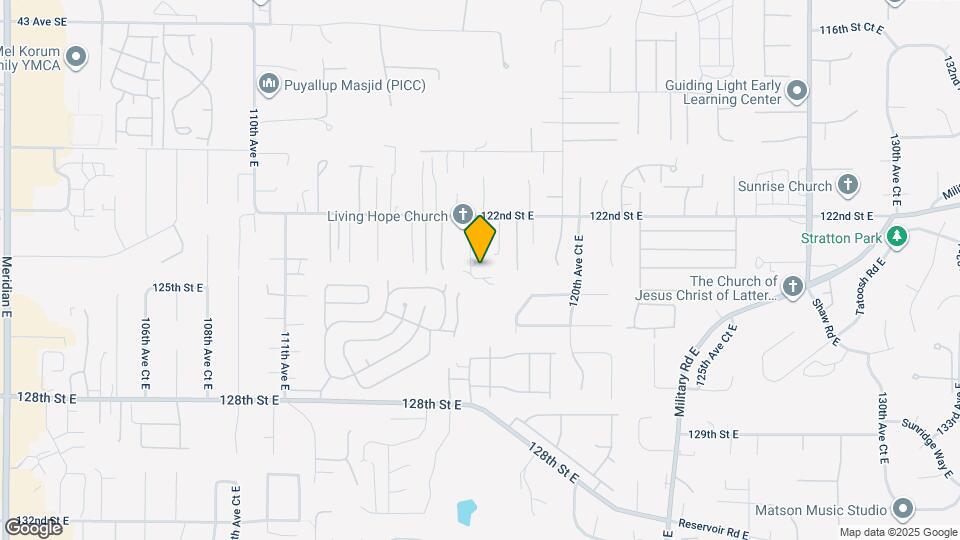Tap the Mel Korum Family YMCA marker
Viewport: 960px width, 540px height.
(x=77, y=56)
